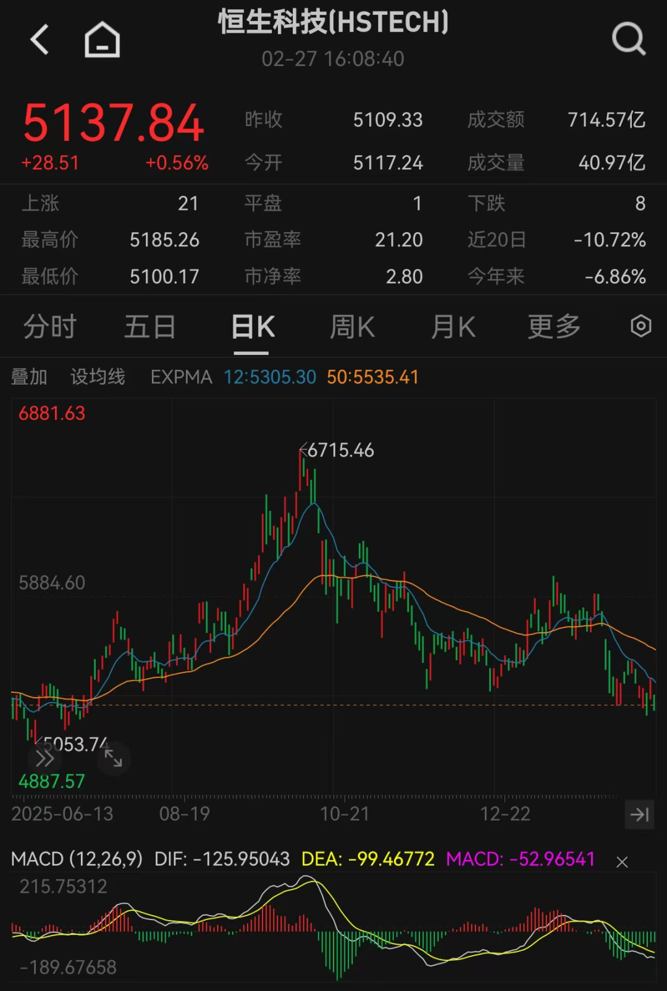Open the chart settings hexagon icon
The height and width of the screenshot is (991, 667).
641,327
